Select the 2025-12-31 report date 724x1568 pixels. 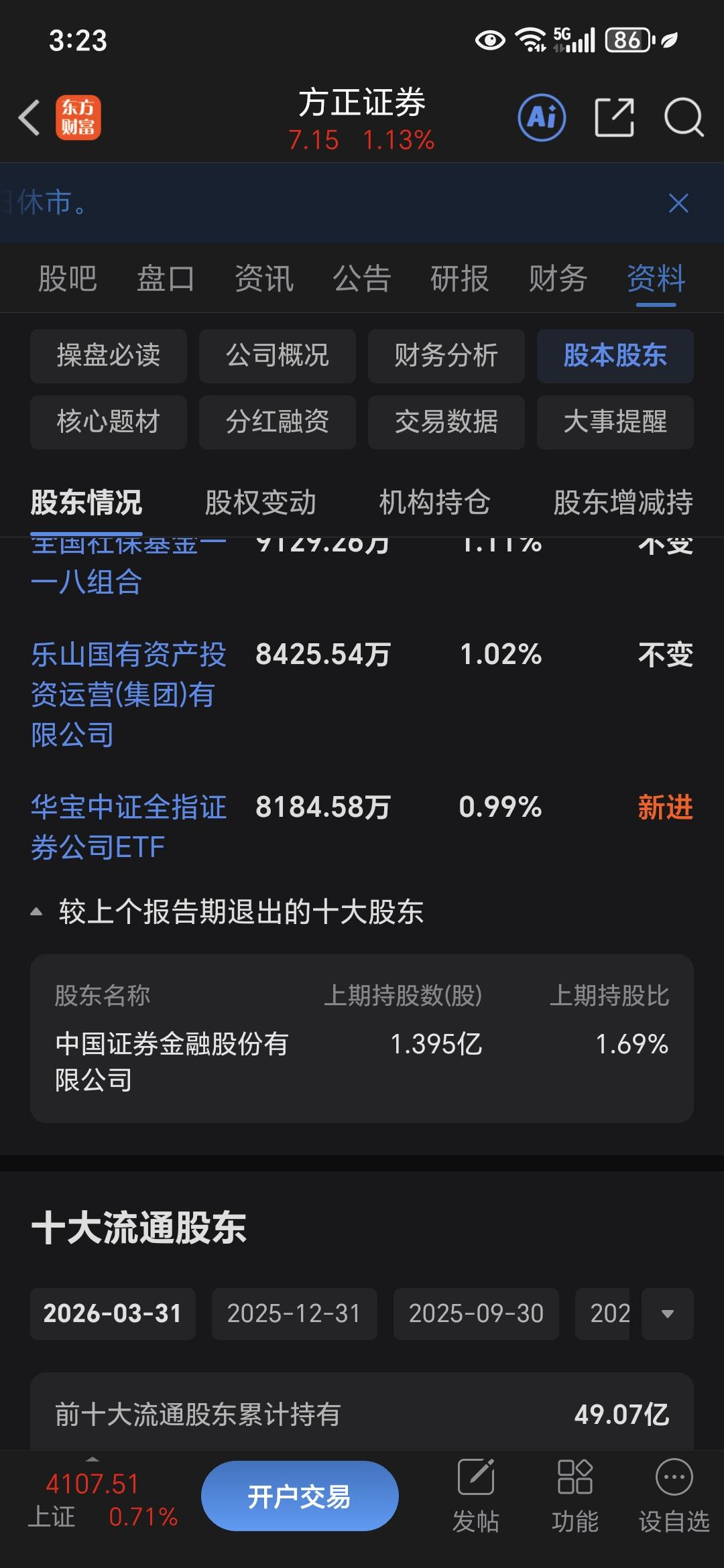tap(295, 1314)
